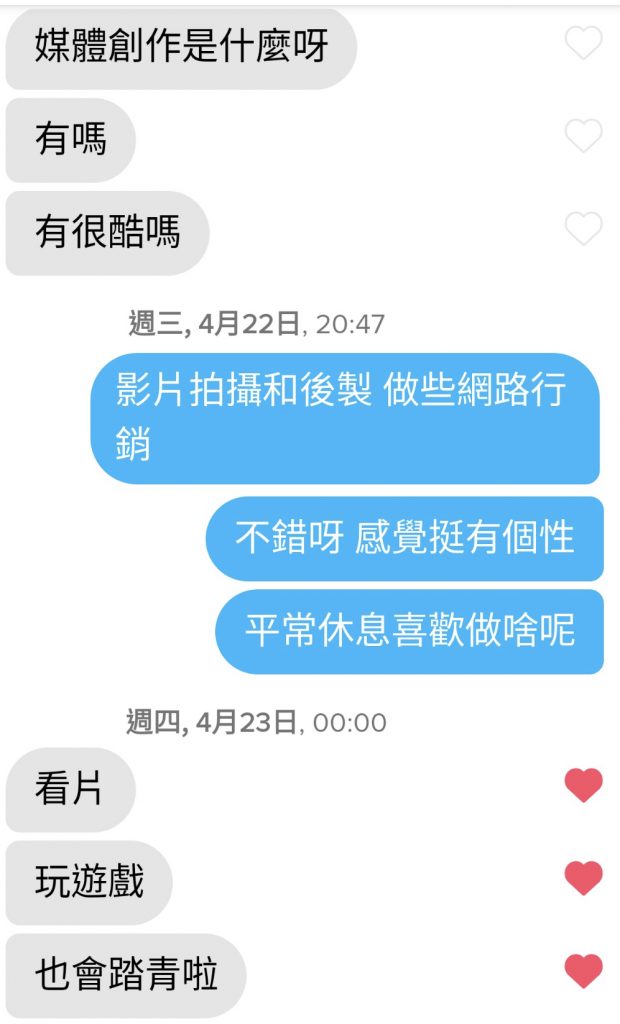Heart the message 有很酷嗎
This screenshot has width=620, height=1024.
583,229
